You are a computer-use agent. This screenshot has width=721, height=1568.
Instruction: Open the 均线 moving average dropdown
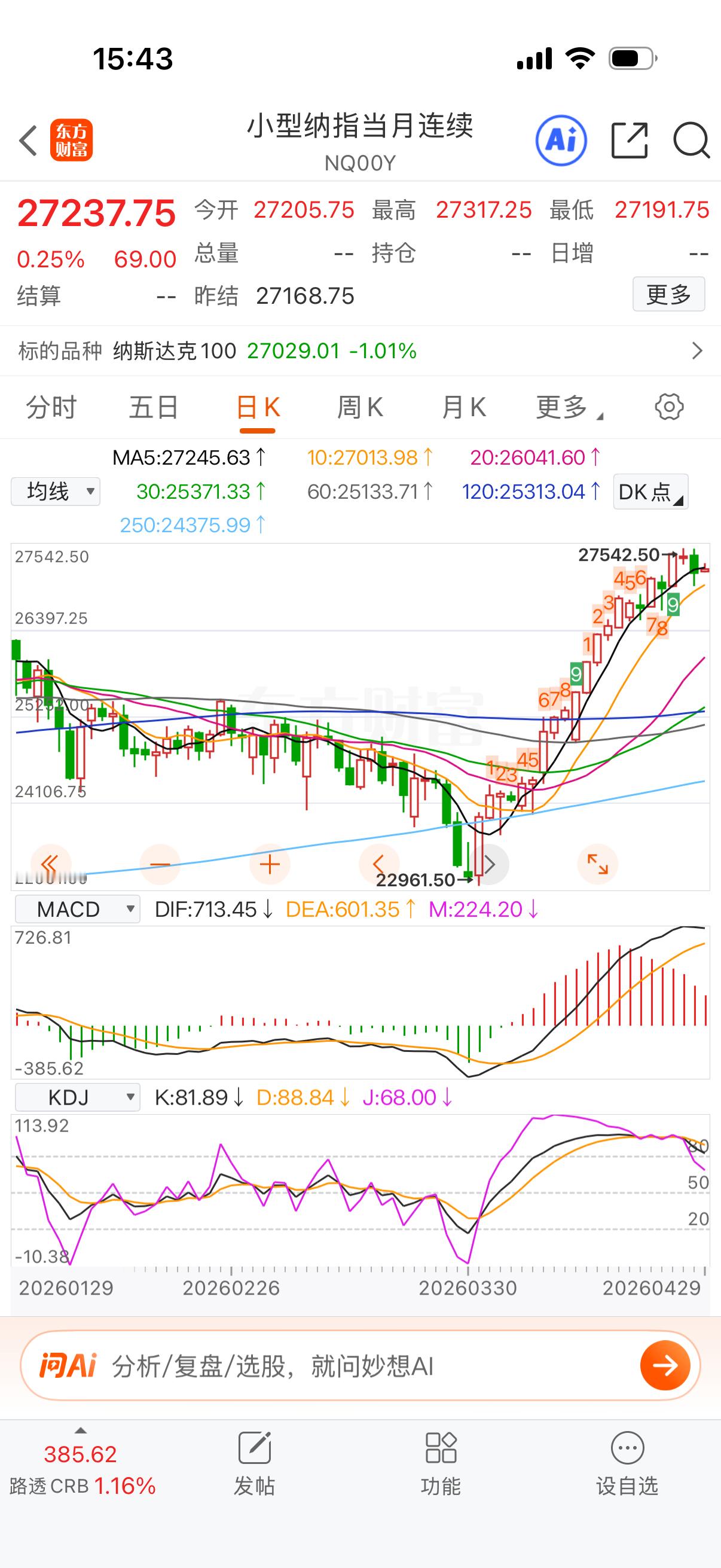[x=55, y=491]
